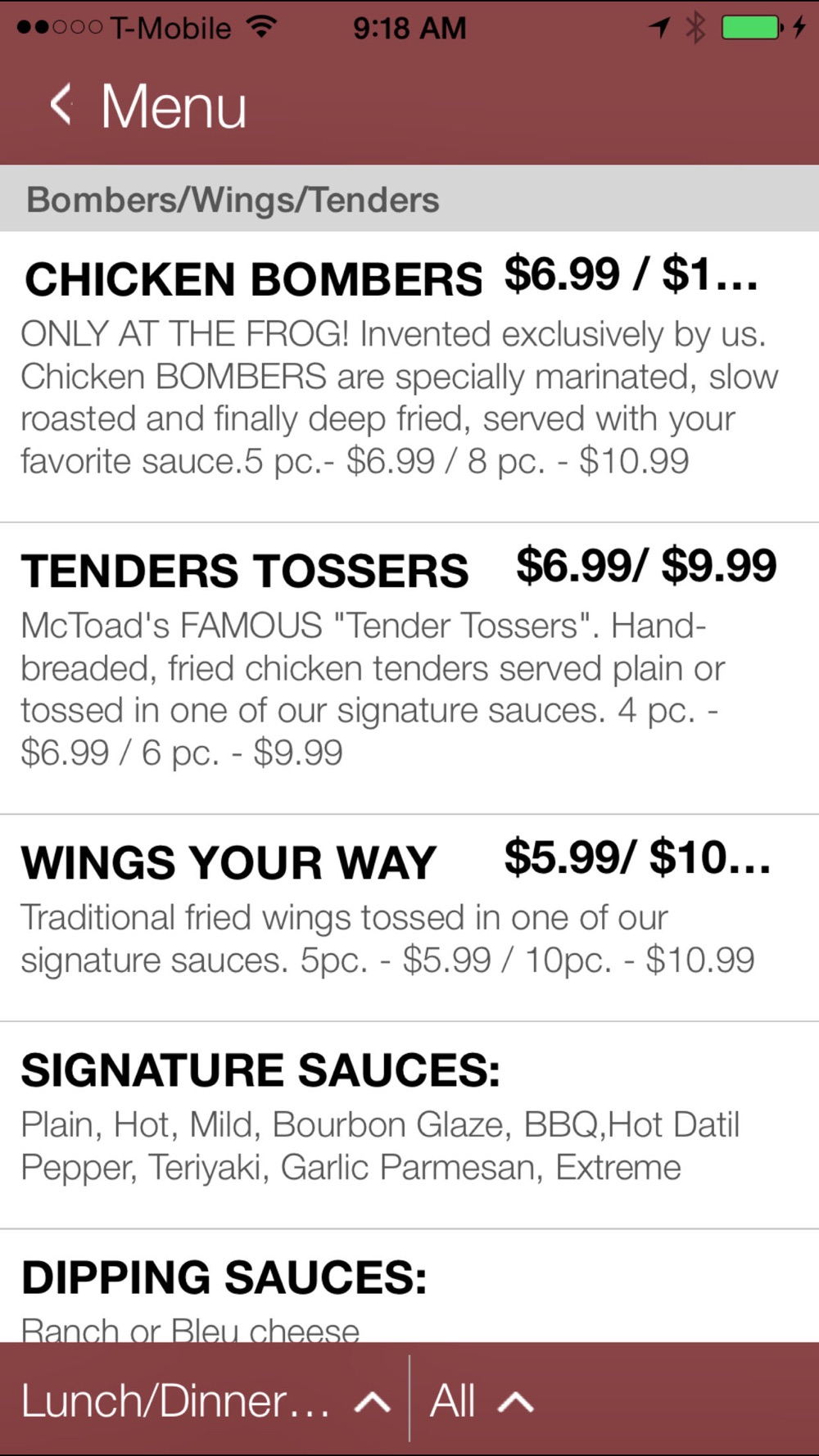
Task: Select the Wings Your Way item
Action: tap(409, 918)
